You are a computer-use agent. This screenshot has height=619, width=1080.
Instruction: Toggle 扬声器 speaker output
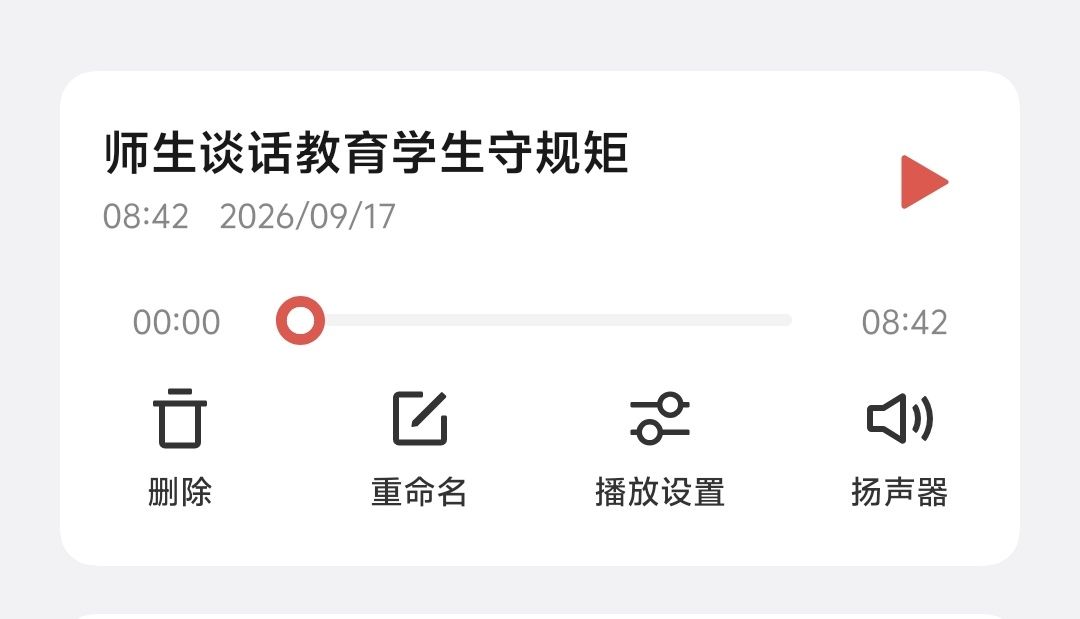pos(900,448)
